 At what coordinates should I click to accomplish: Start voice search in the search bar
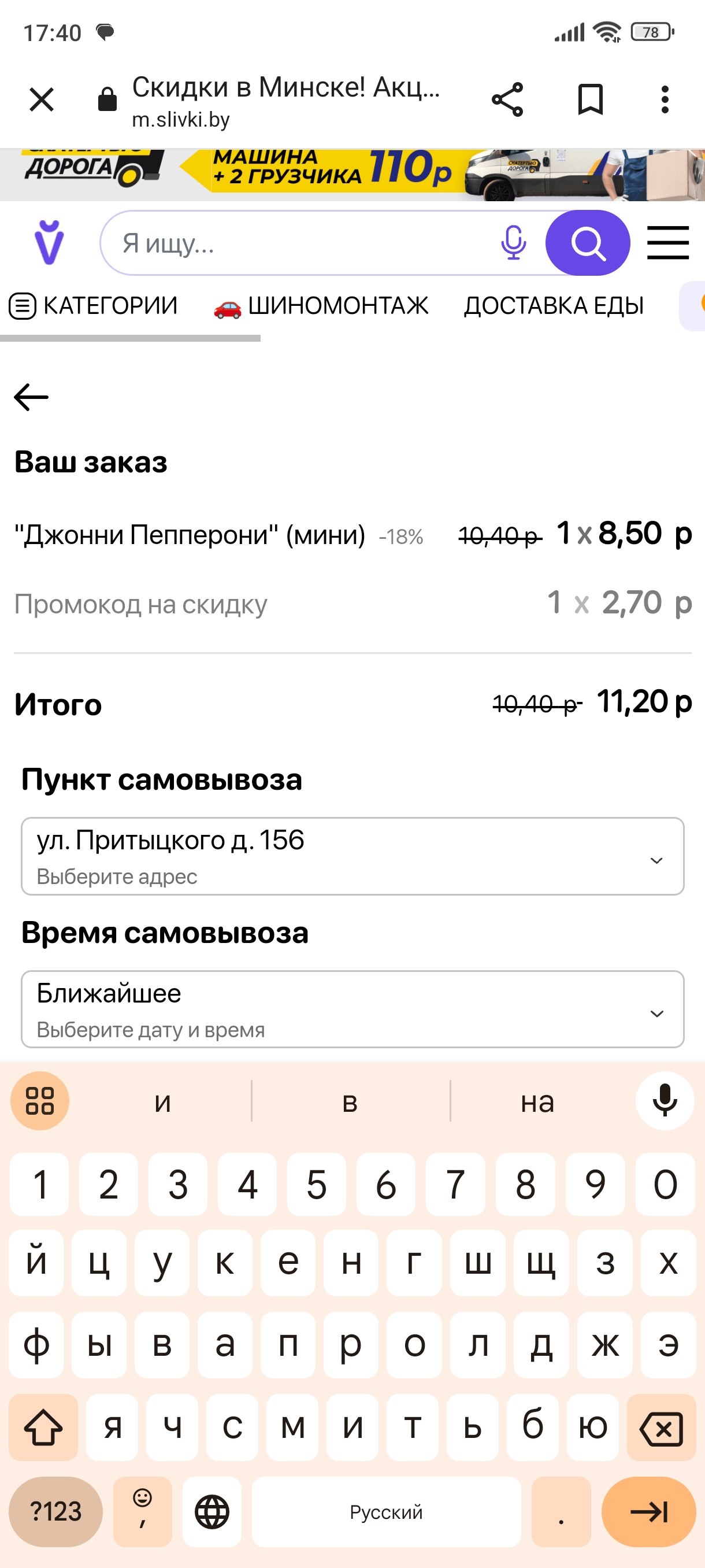(x=513, y=243)
